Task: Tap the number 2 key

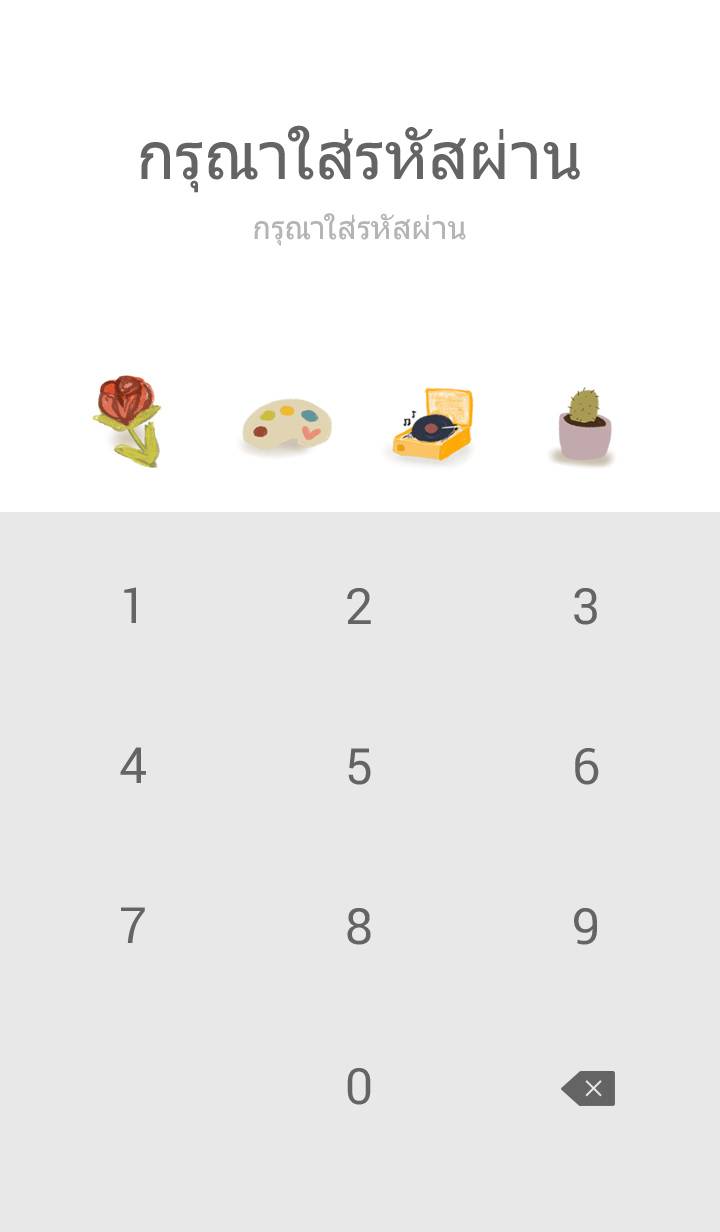Action: (359, 607)
